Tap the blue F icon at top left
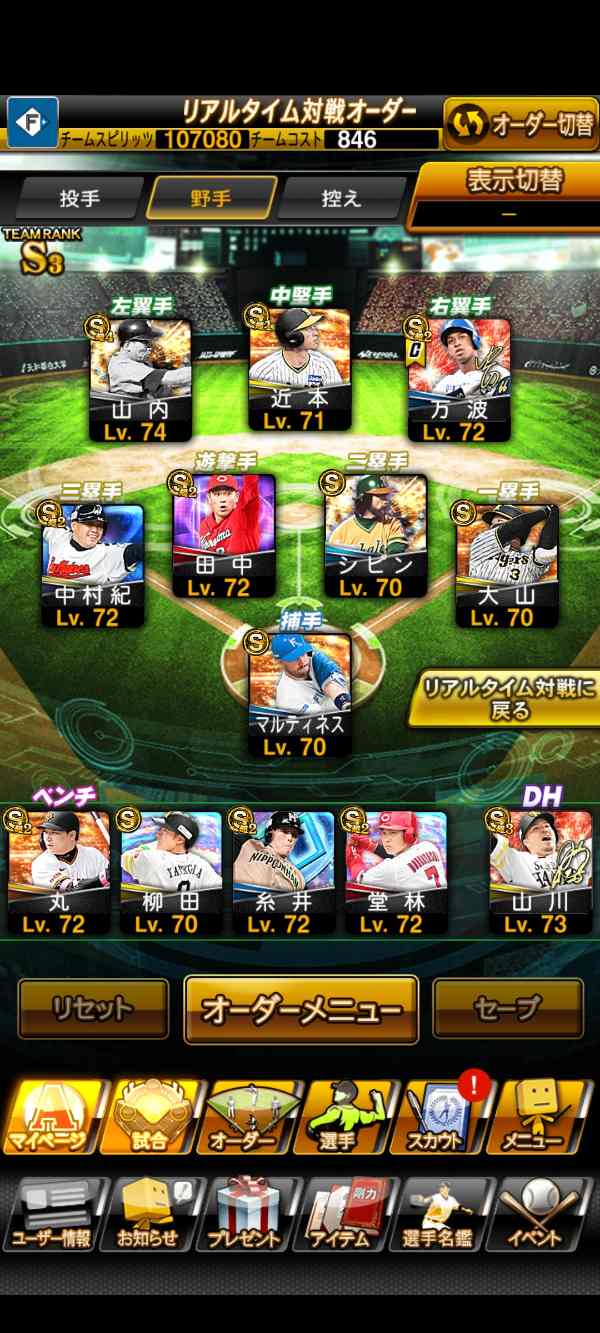The image size is (600, 1333). (x=33, y=122)
